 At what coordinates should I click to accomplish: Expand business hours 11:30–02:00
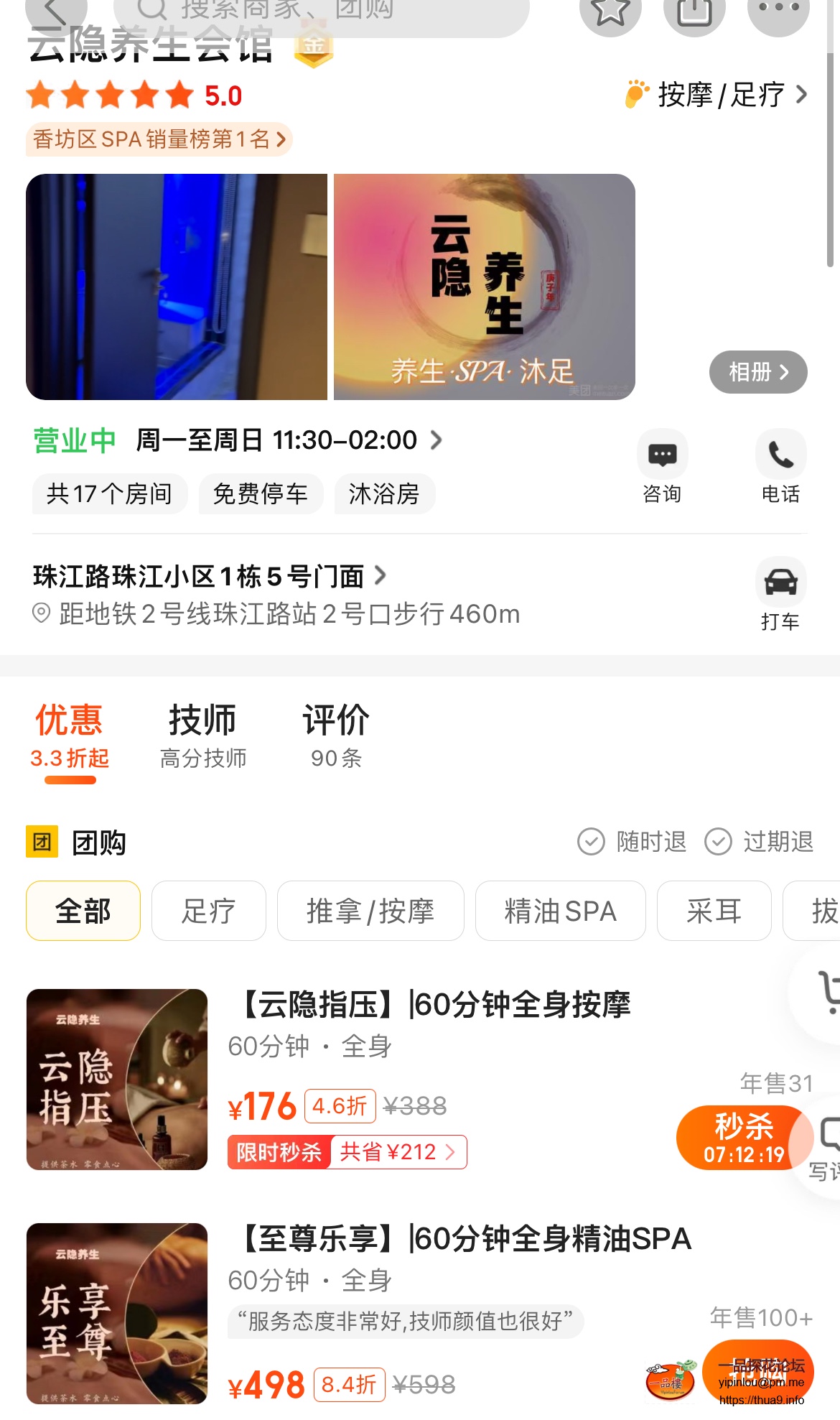coord(289,440)
